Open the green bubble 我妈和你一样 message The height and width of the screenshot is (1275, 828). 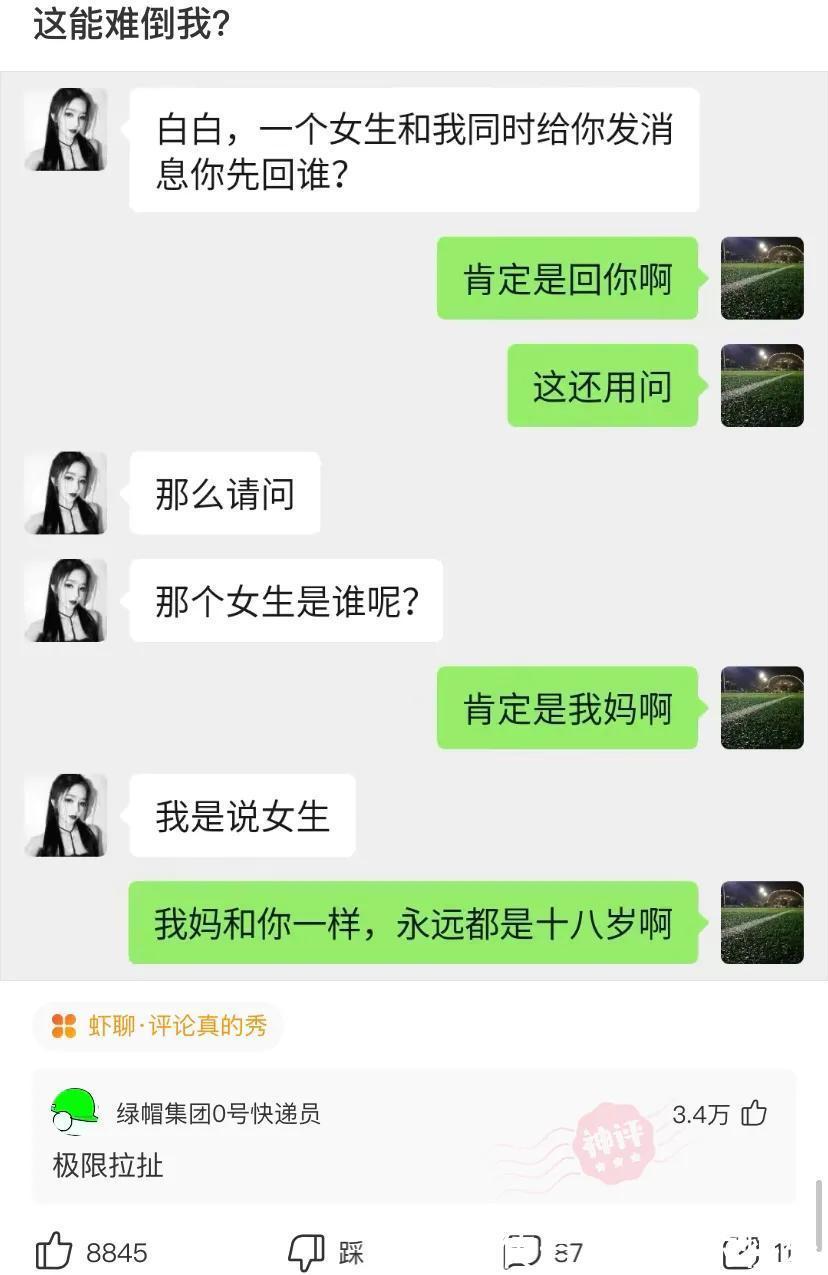pyautogui.click(x=410, y=922)
